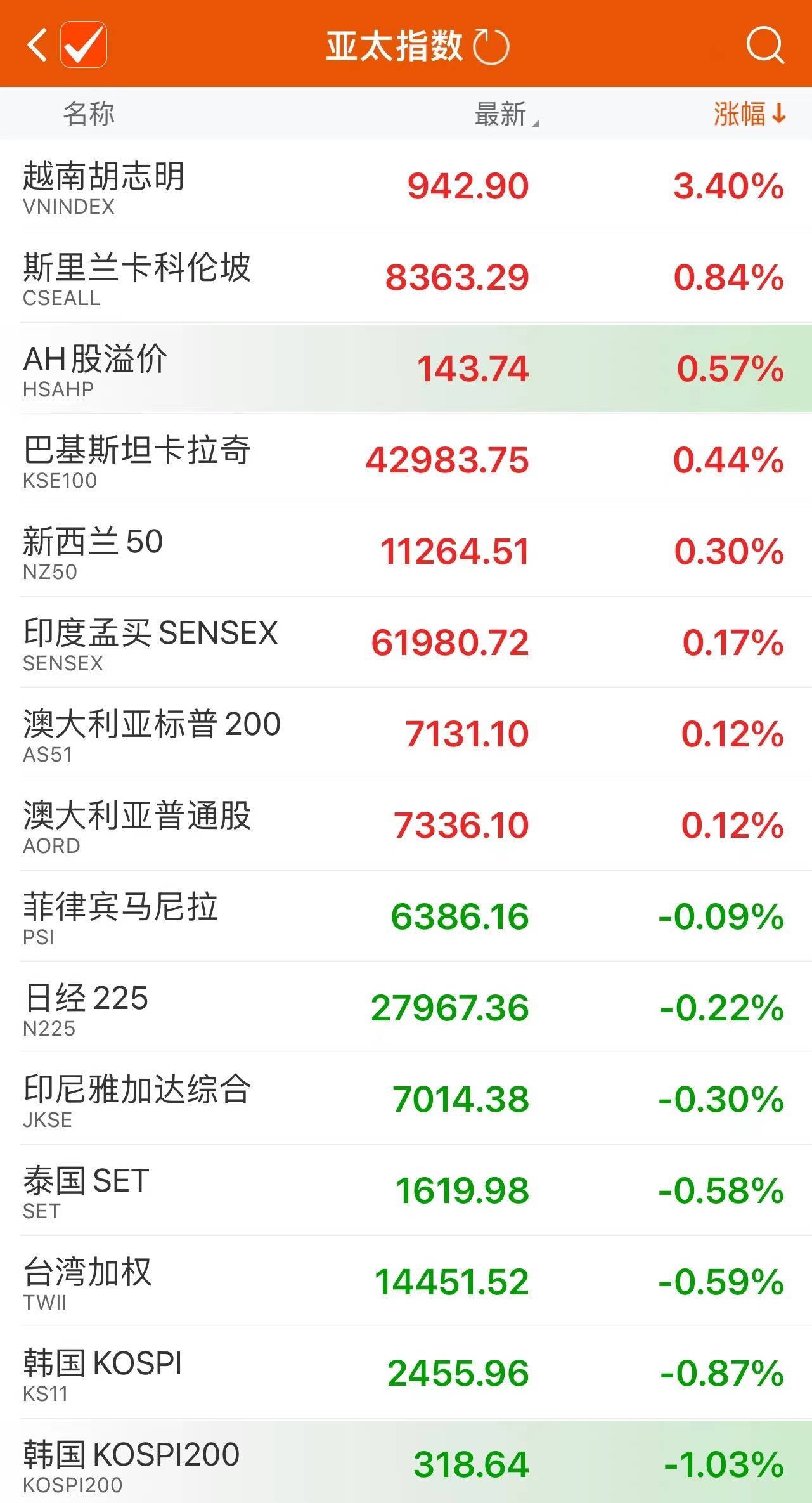Click the sort arrow beside 涨幅
The width and height of the screenshot is (812, 1503).
(x=778, y=113)
